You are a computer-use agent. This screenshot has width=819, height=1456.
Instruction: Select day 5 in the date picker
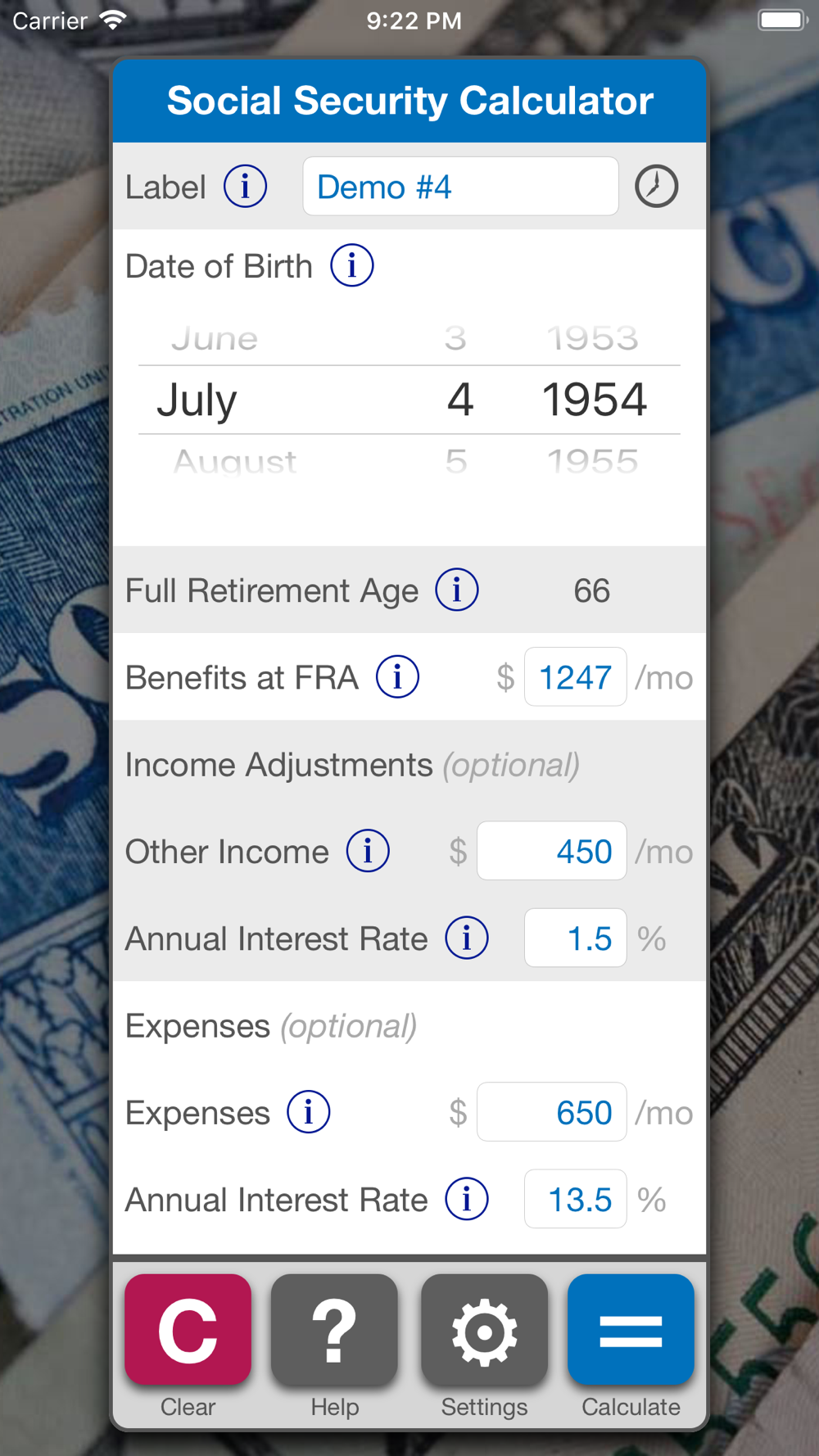[456, 461]
